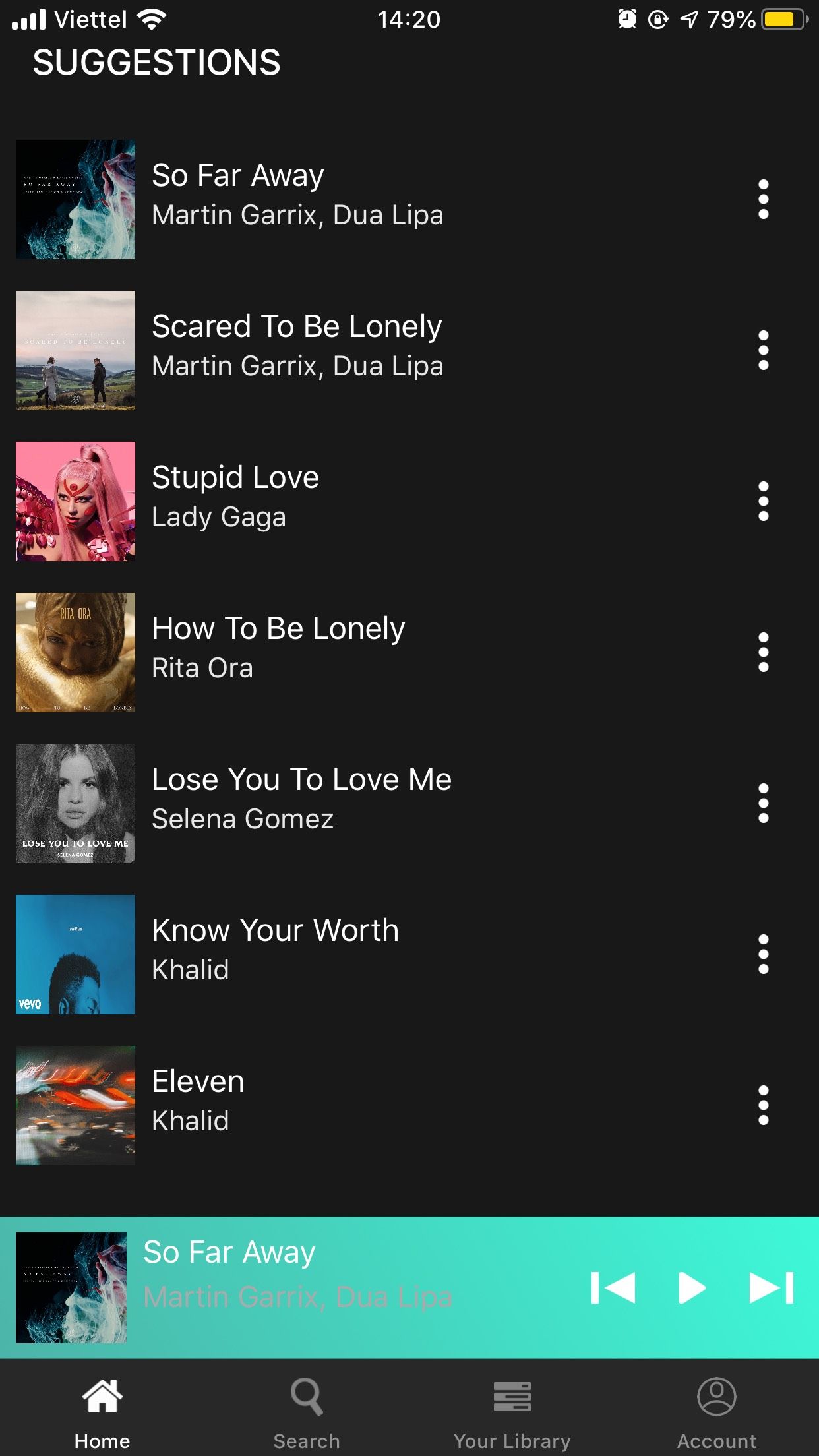Open the three-dot menu for Stupid Love

tap(763, 501)
